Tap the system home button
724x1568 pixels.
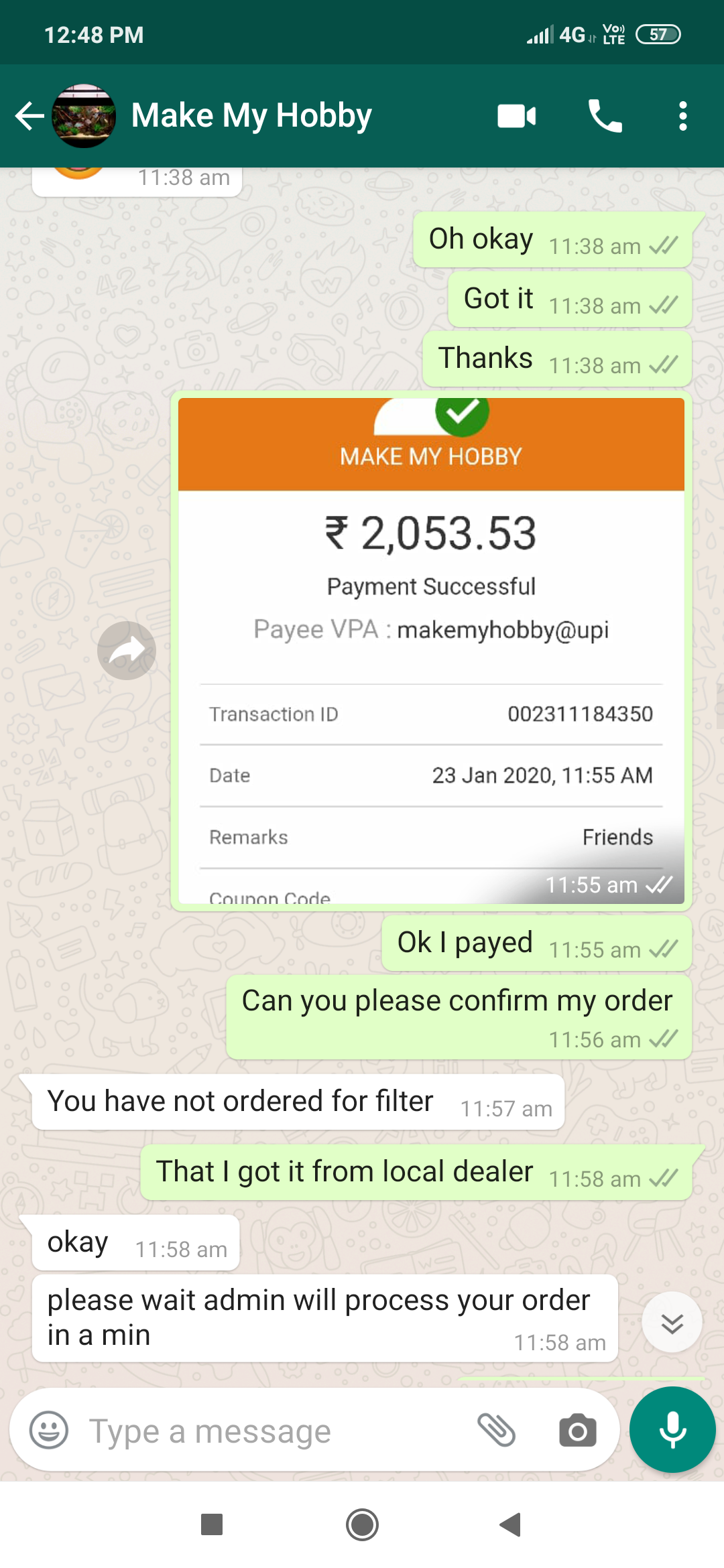coord(362,1525)
